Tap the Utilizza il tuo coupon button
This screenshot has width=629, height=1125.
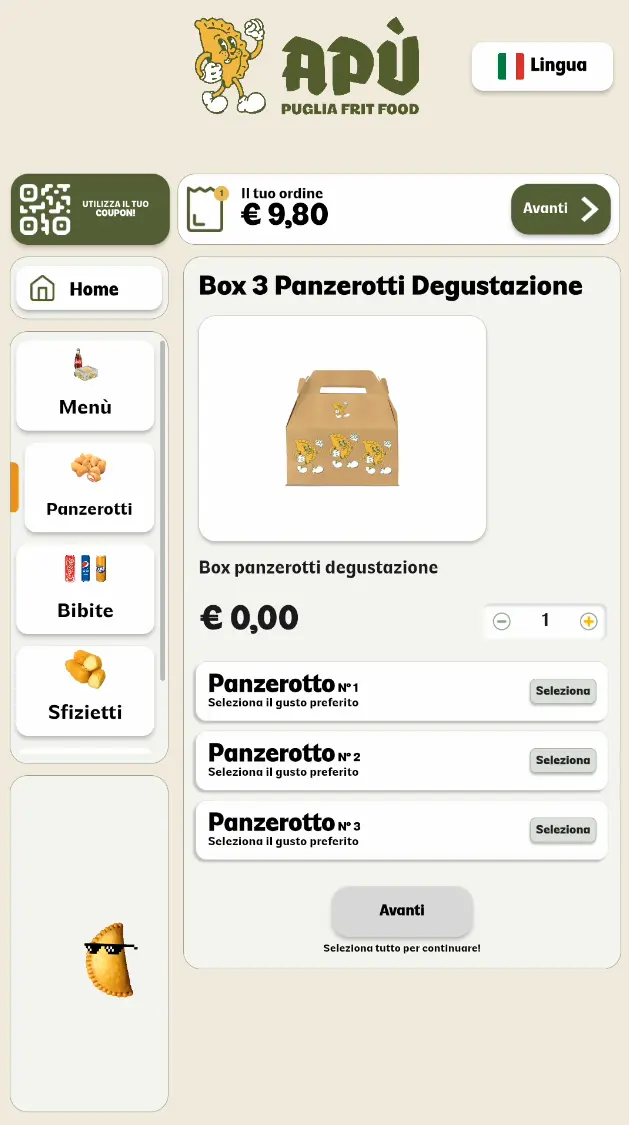pos(90,209)
